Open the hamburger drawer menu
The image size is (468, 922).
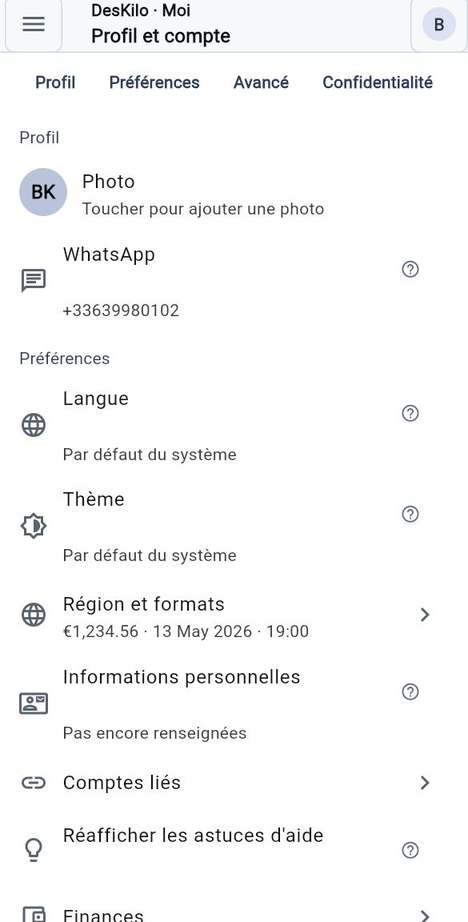(34, 25)
